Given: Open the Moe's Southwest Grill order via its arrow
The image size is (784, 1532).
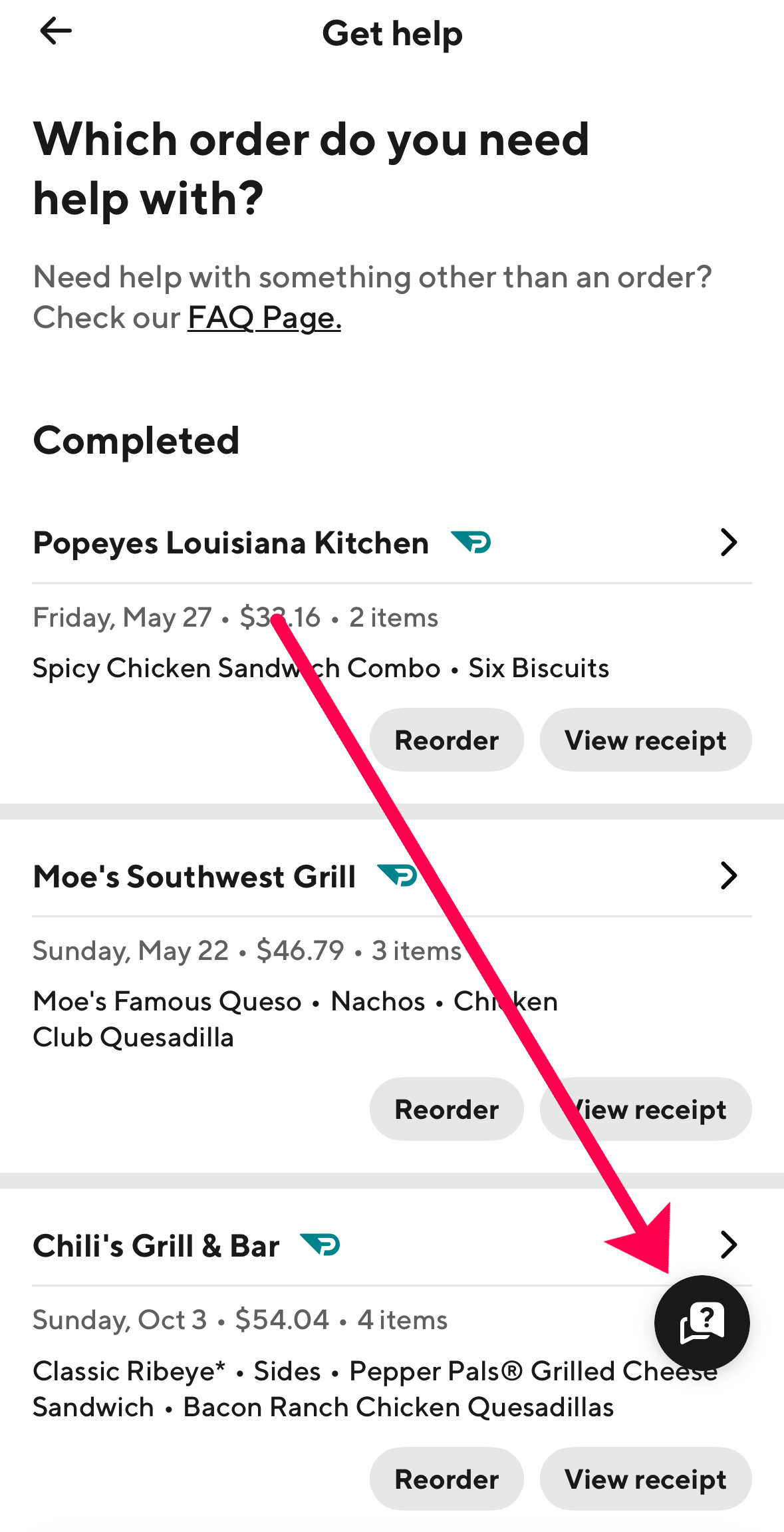Looking at the screenshot, I should click(x=729, y=875).
